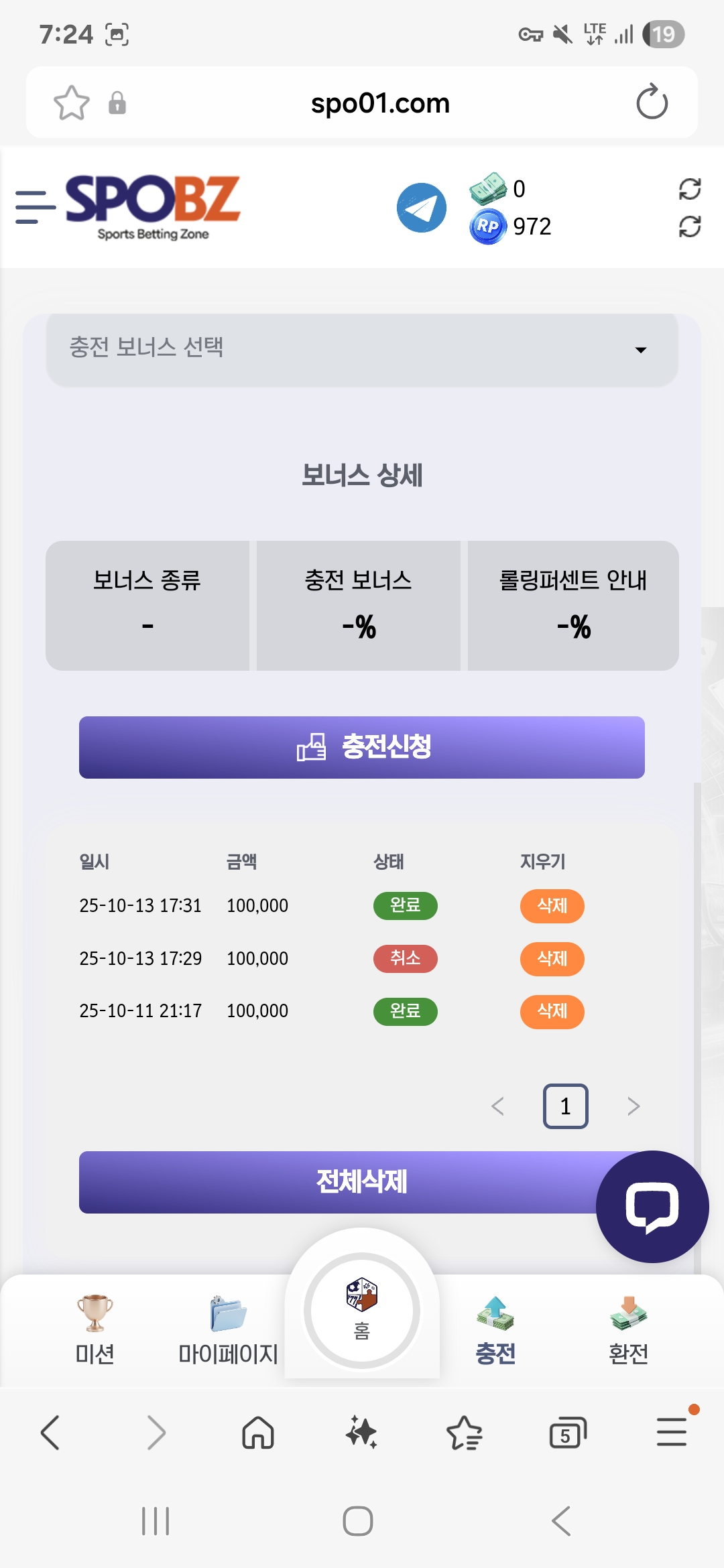
Task: Tap the 충전신청 button
Action: (x=362, y=747)
